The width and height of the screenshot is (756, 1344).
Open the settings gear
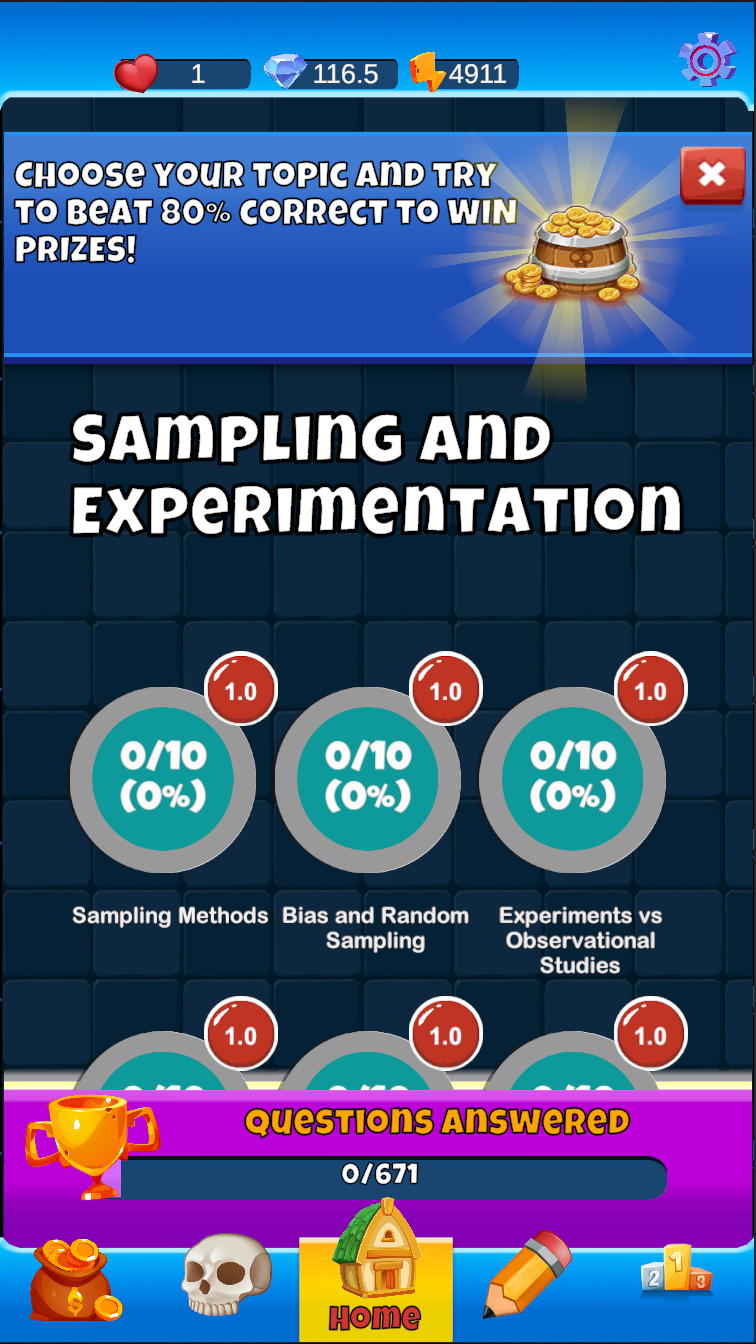coord(707,60)
